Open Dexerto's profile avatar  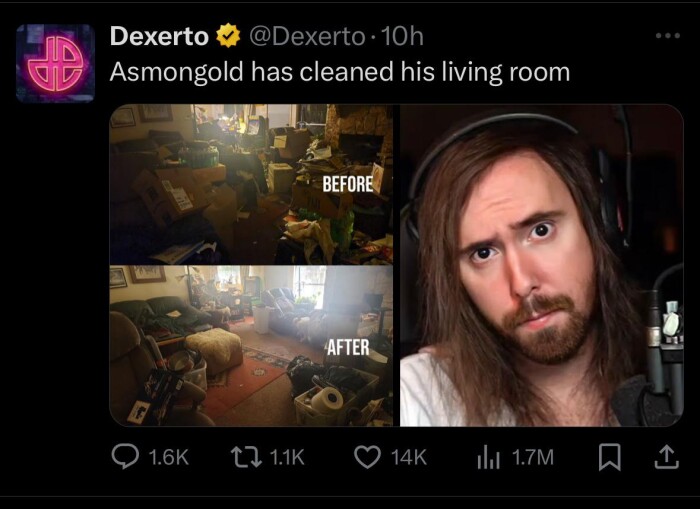(x=55, y=63)
